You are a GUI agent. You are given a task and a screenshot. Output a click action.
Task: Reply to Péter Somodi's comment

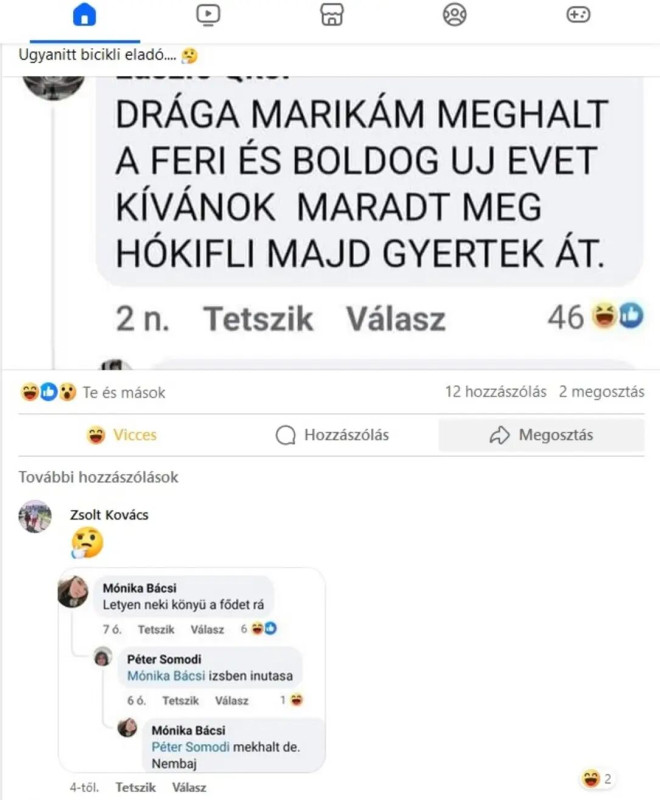pyautogui.click(x=231, y=700)
